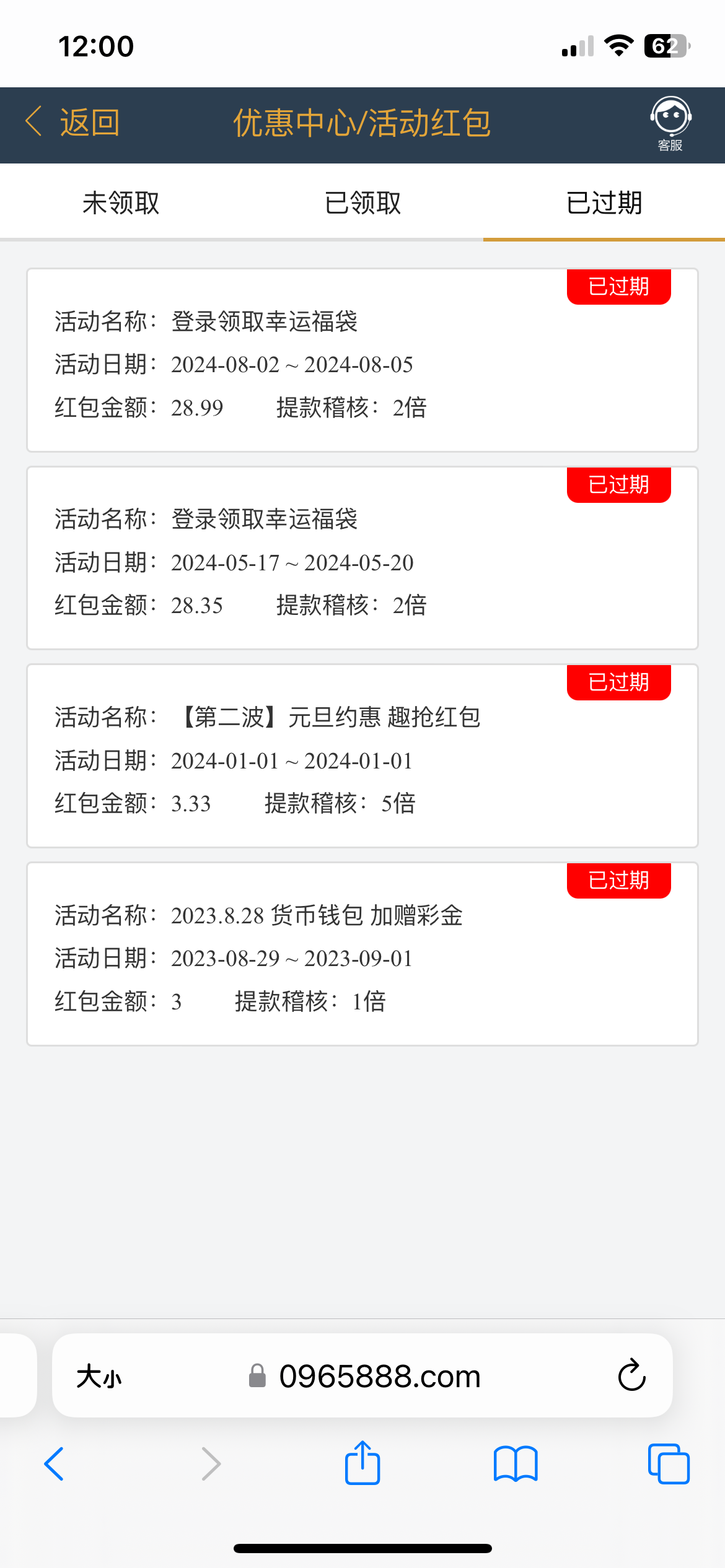Open 客服 customer service icon
The height and width of the screenshot is (1568, 725).
click(670, 123)
